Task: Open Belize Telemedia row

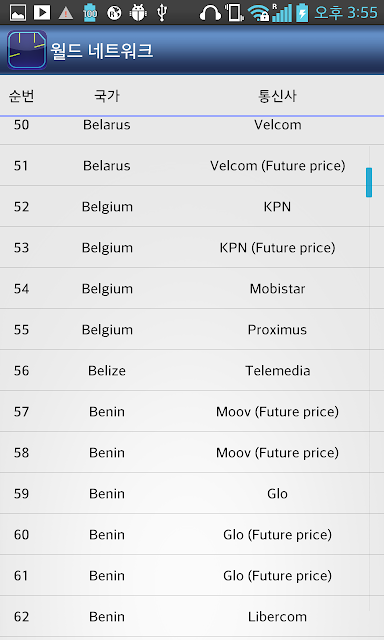Action: pyautogui.click(x=192, y=370)
